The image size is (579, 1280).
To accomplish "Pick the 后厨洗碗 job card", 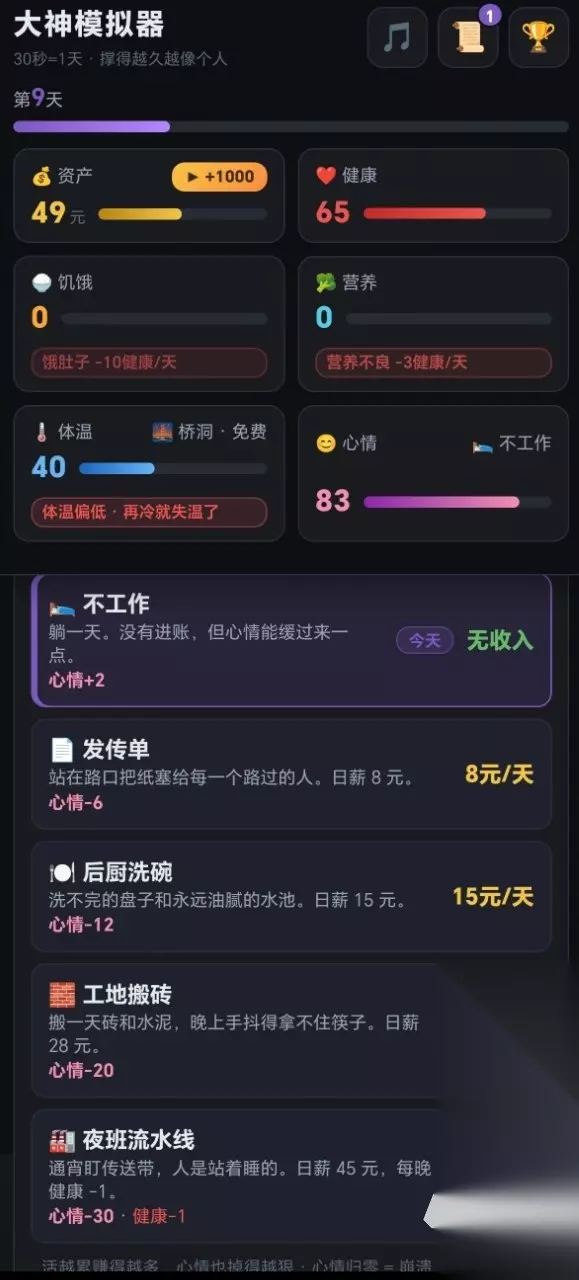I will tap(291, 897).
